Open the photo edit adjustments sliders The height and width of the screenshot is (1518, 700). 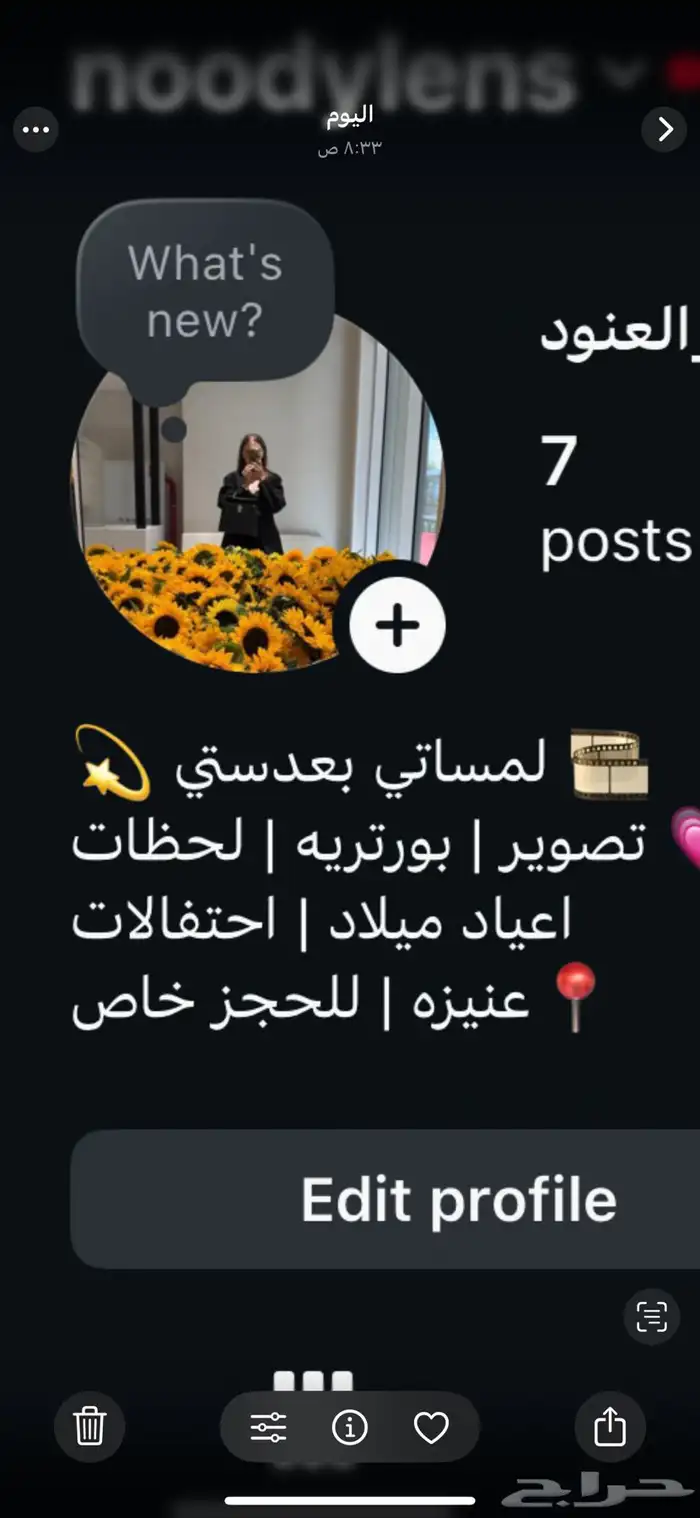coord(268,1428)
